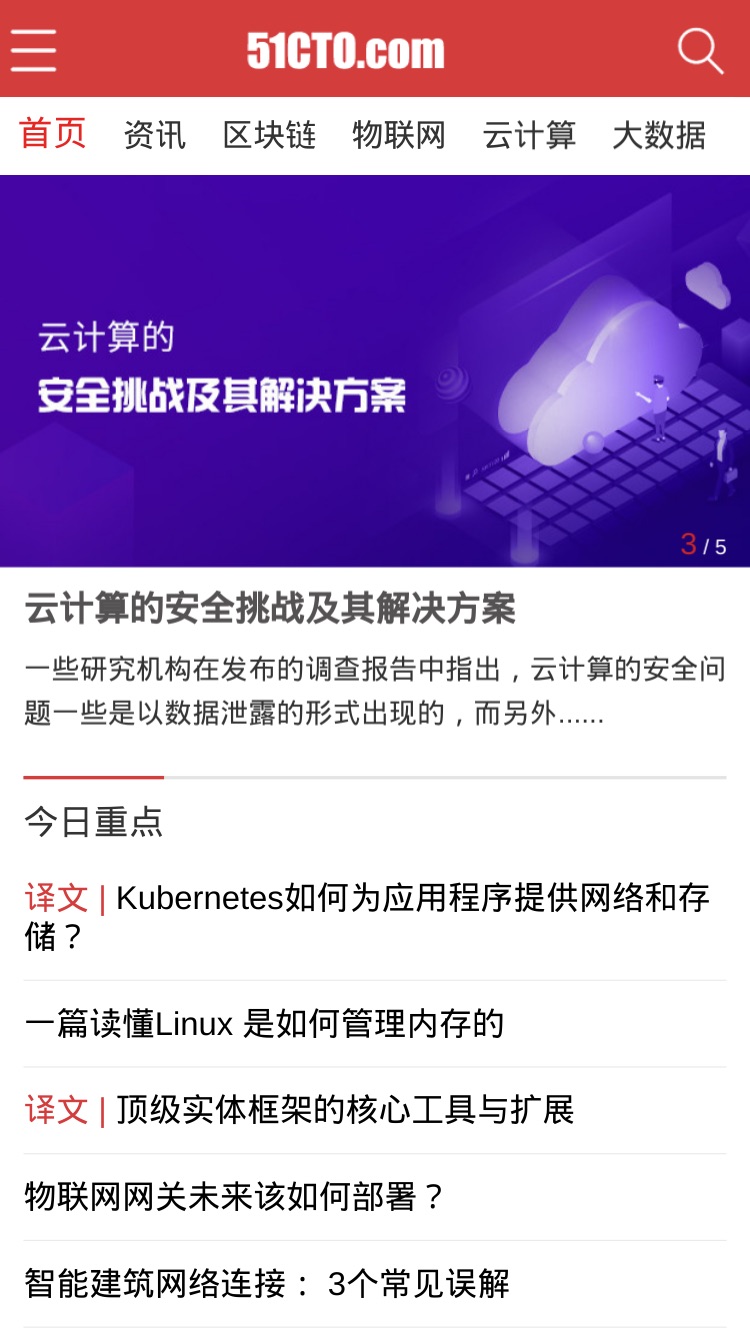Open 物联网网关未来该如何部署 article
Screen dimensions: 750x1334
coord(235,1197)
